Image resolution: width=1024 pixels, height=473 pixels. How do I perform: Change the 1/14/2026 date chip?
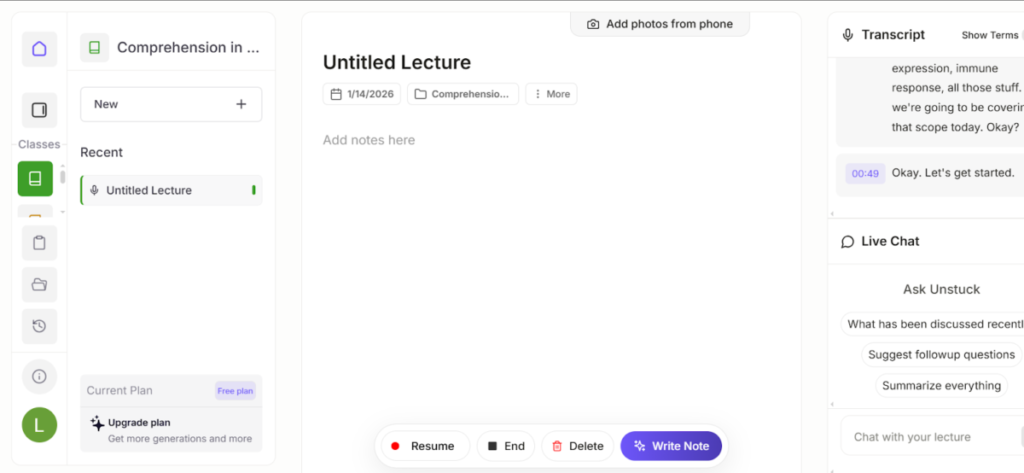coord(362,94)
